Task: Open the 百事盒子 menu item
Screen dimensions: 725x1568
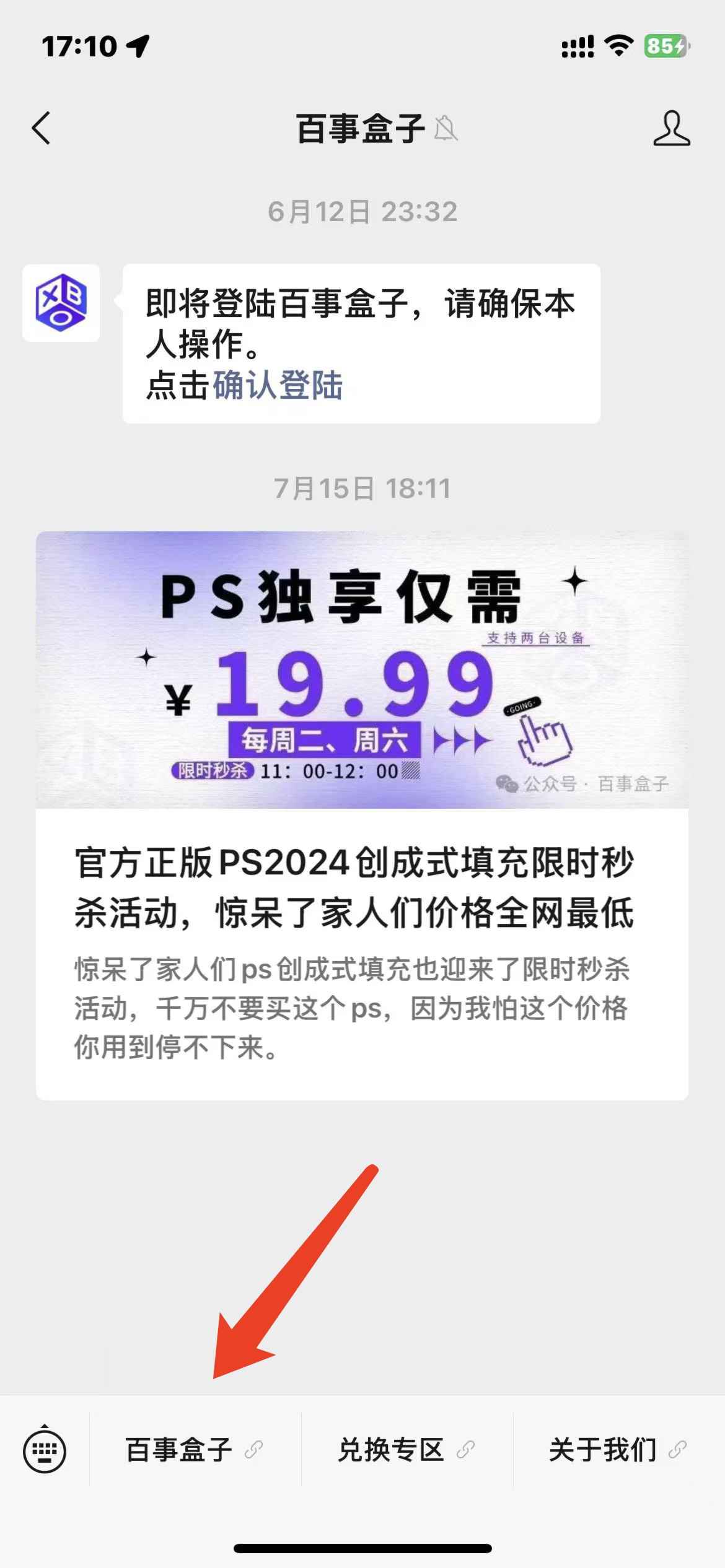Action: coord(195,1450)
